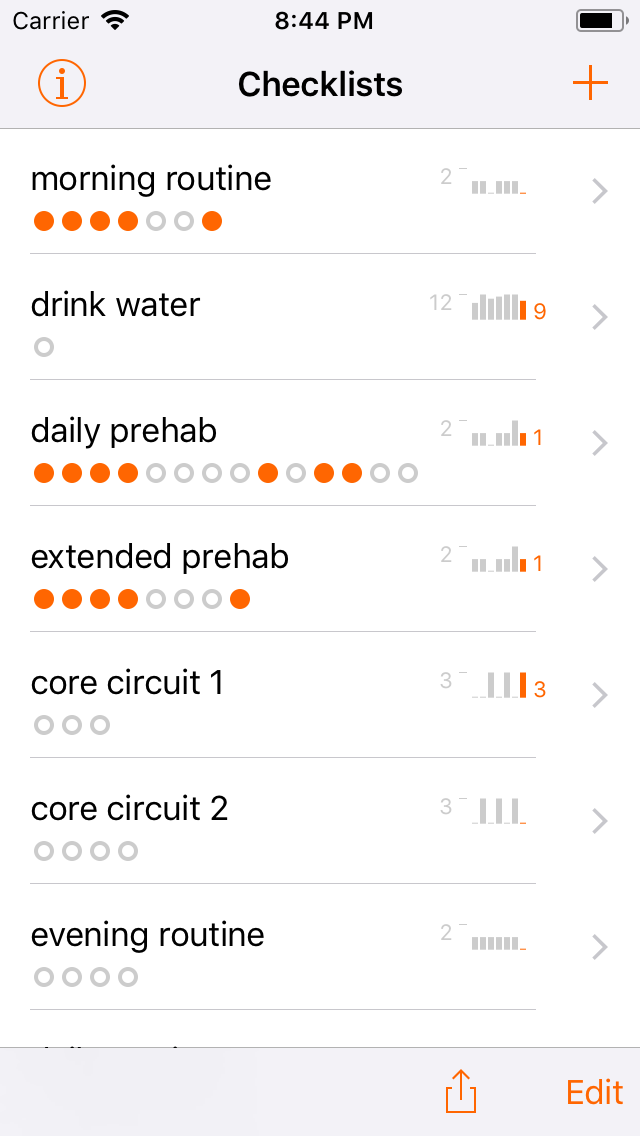Open the evening routine checklist
Screen dimensions: 640x1136
[320, 948]
